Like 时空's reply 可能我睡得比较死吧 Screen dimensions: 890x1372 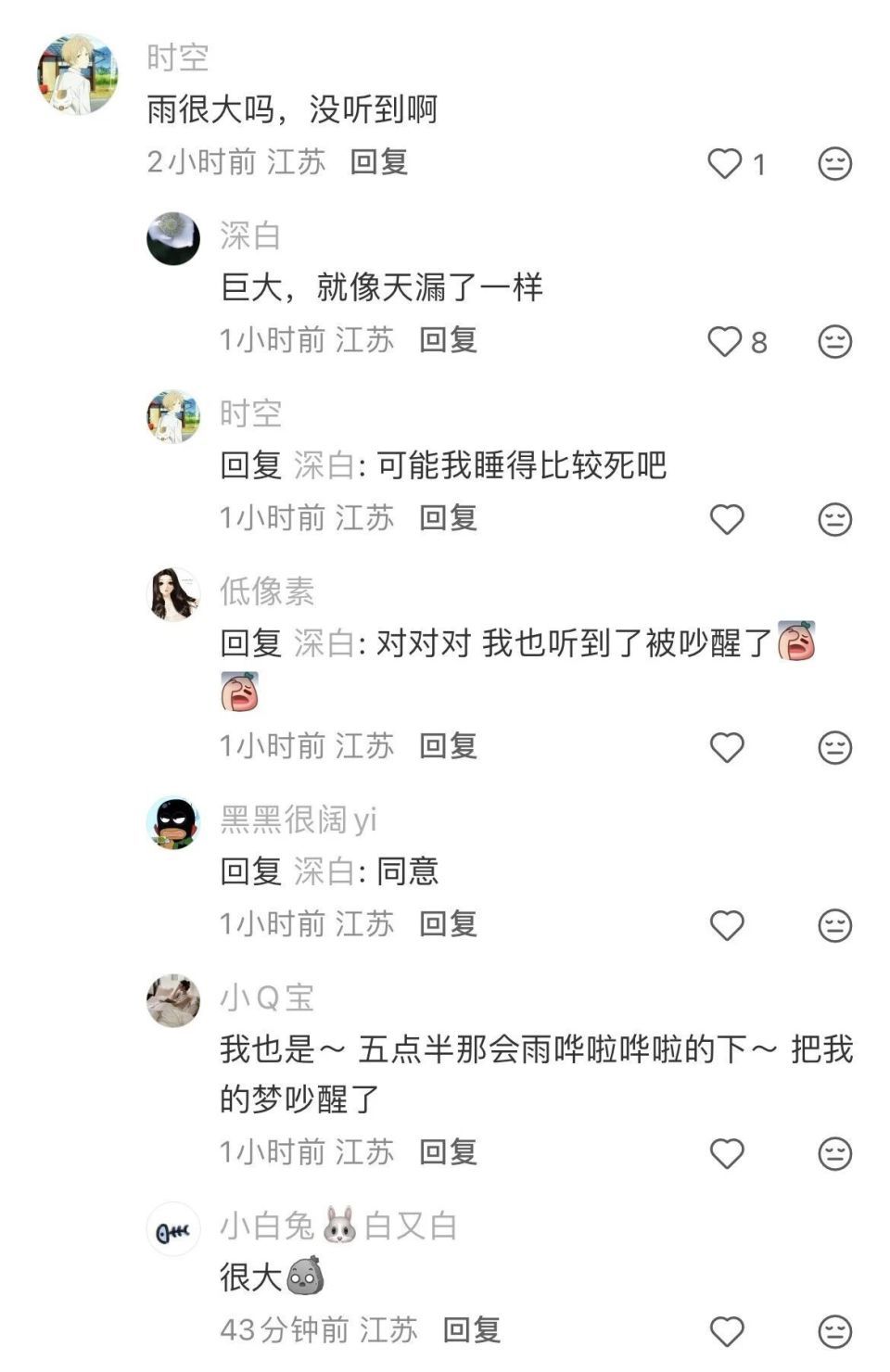click(727, 520)
